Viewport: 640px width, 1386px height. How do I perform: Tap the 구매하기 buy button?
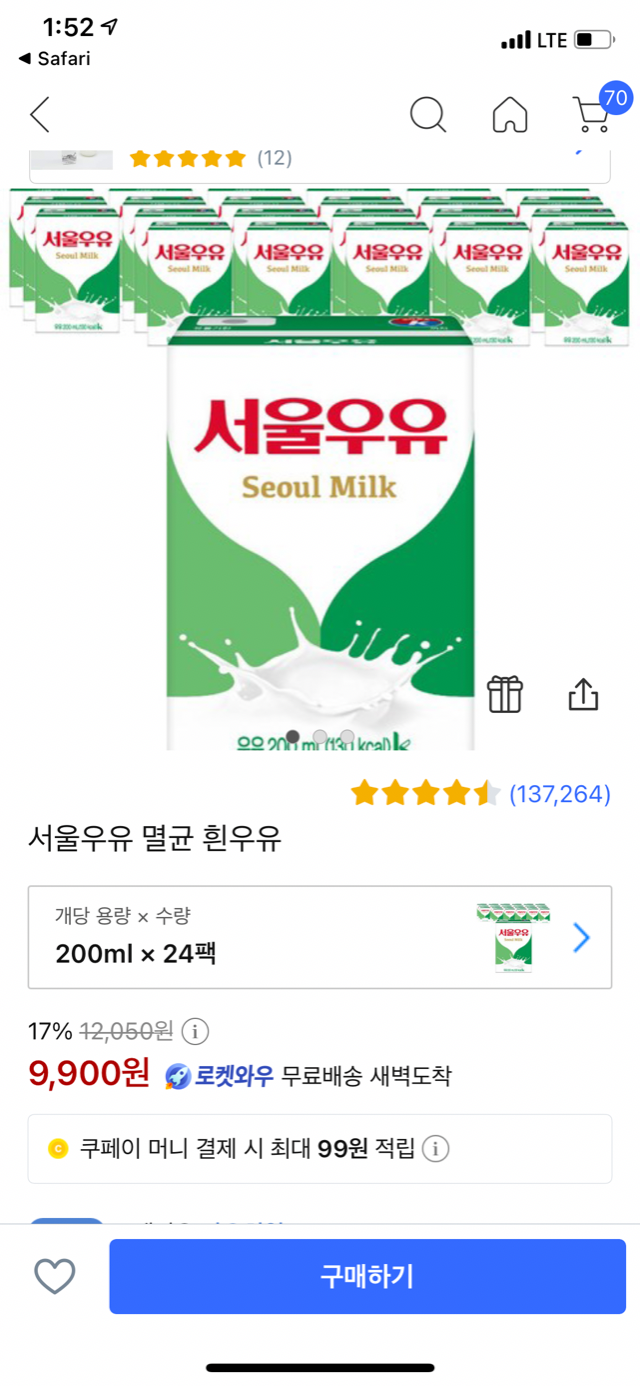point(367,1276)
